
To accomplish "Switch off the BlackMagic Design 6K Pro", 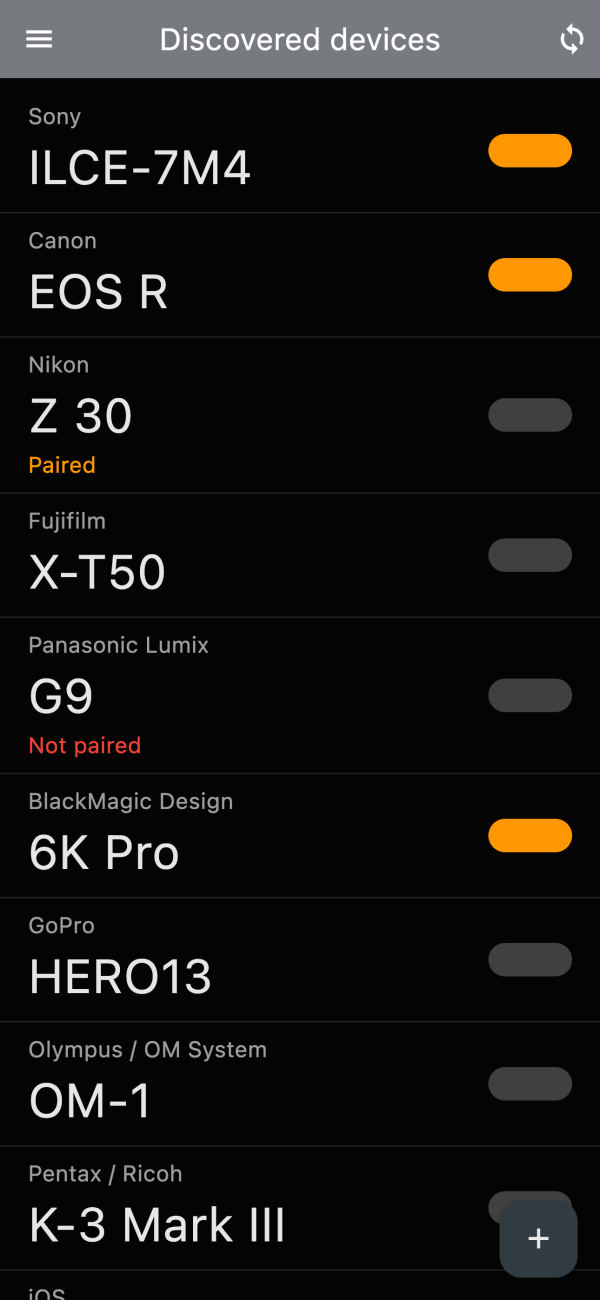I will (x=530, y=835).
